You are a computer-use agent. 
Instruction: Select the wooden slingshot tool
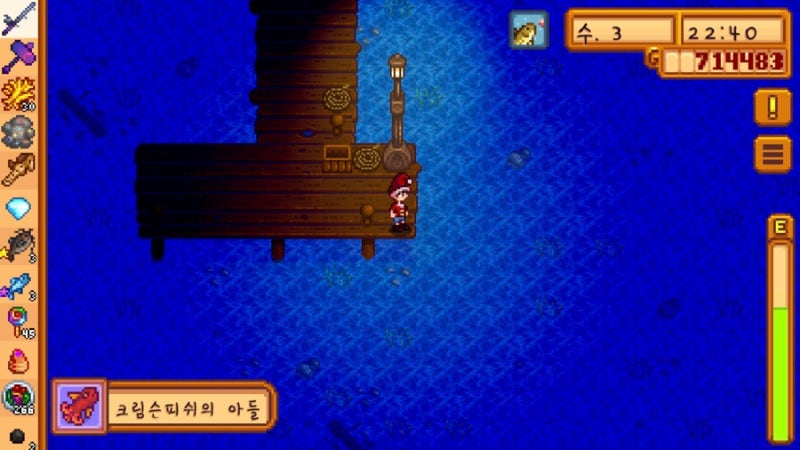[18, 169]
